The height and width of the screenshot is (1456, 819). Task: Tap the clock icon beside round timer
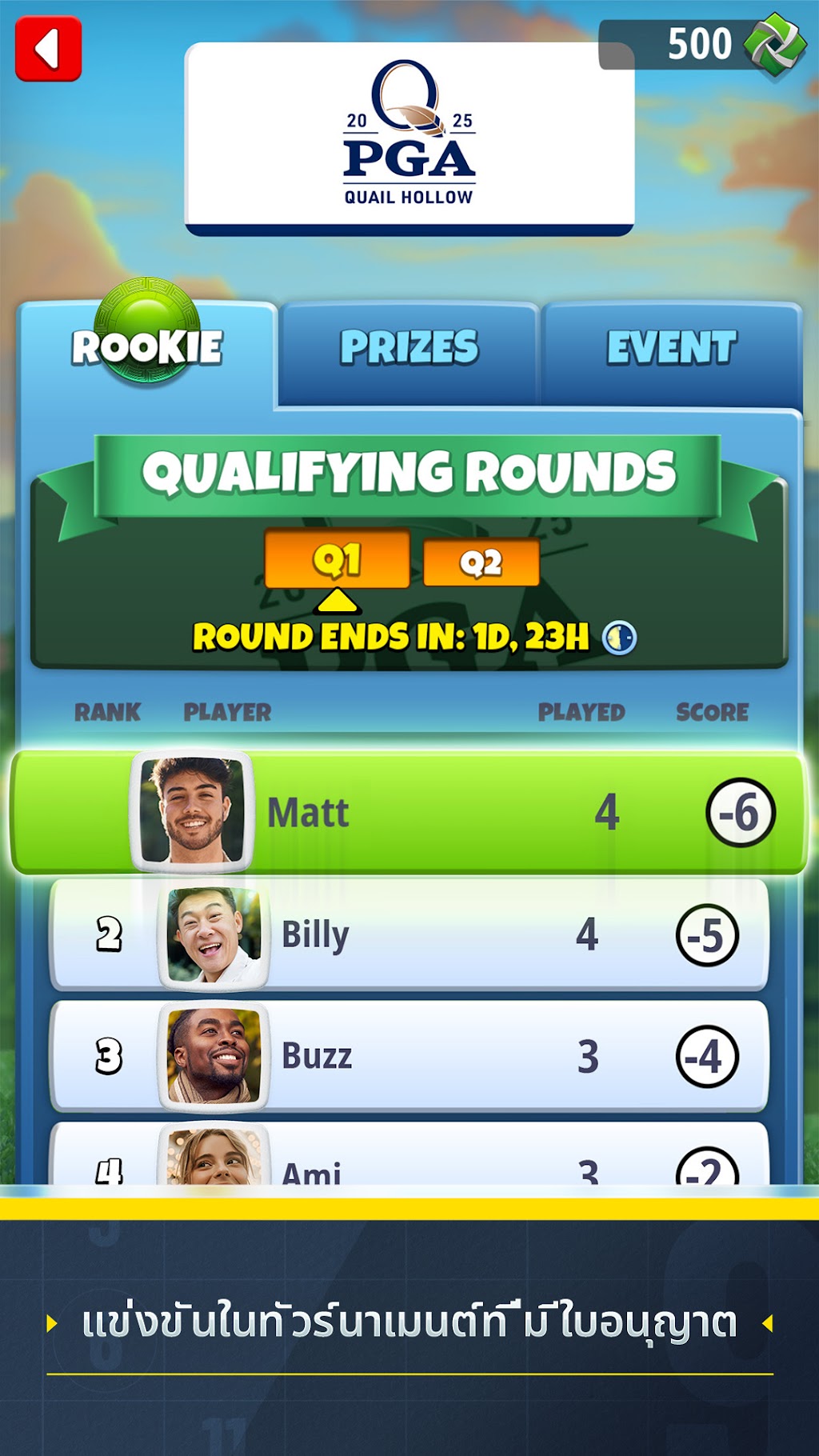tap(620, 638)
